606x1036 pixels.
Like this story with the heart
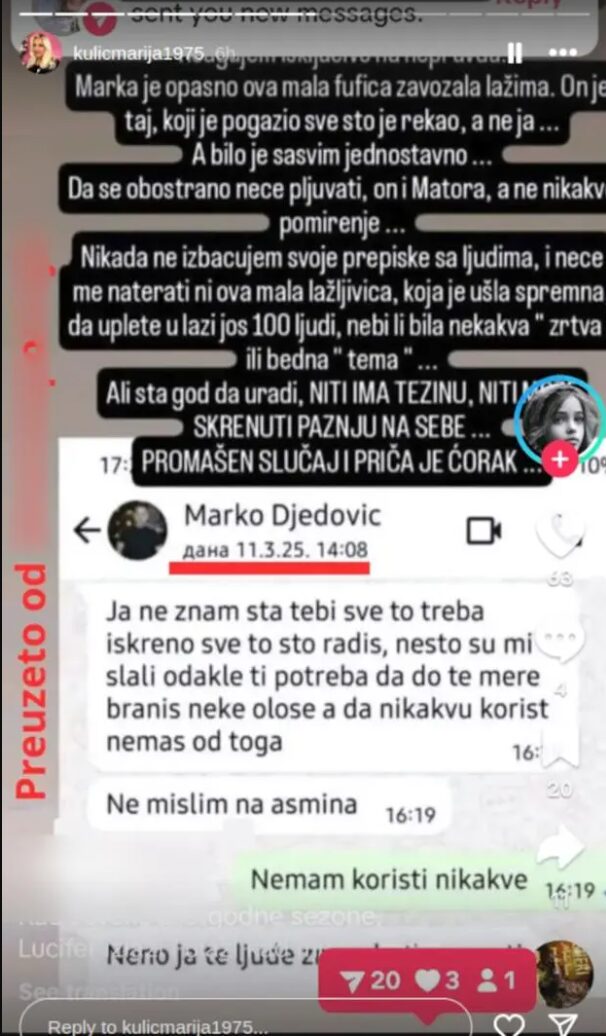coord(510,1023)
